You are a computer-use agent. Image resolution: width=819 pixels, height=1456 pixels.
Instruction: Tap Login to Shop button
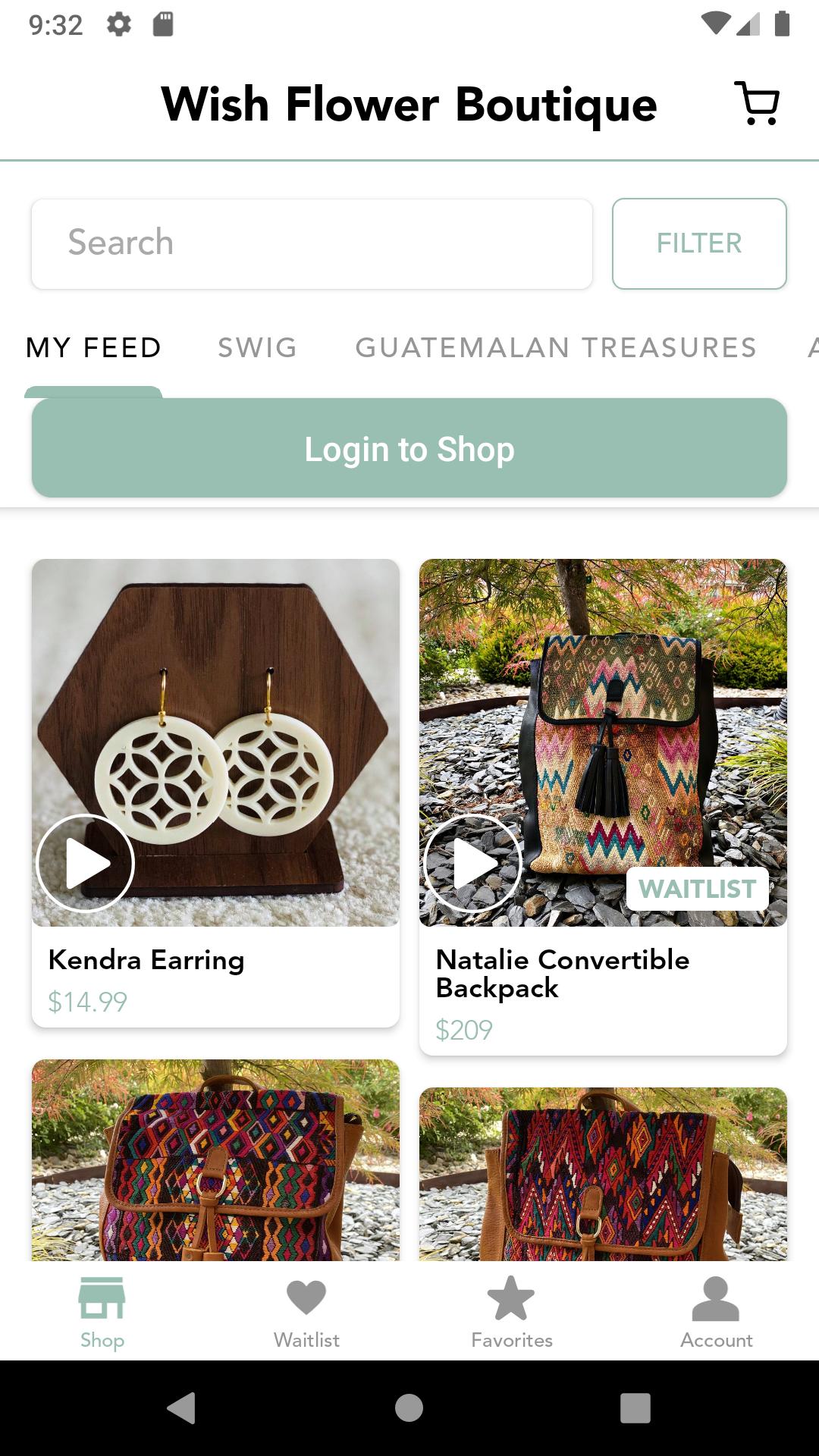tap(409, 448)
